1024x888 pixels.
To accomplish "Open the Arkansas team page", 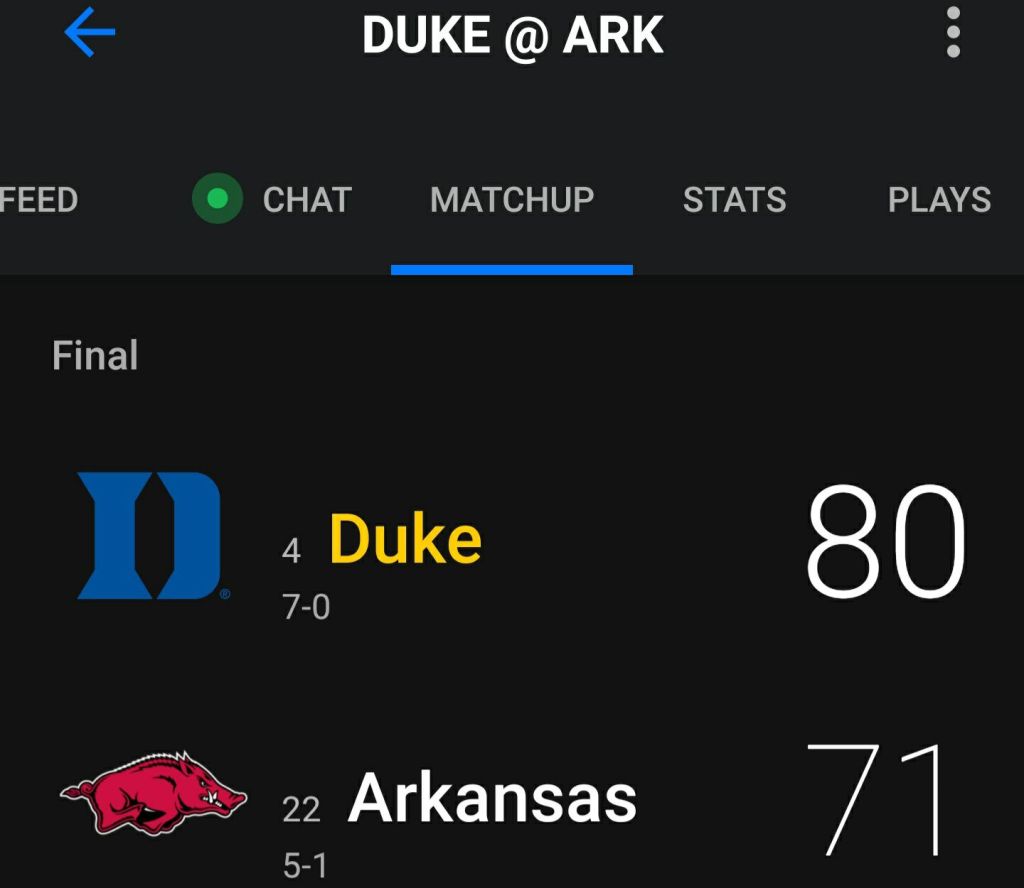I will 492,798.
